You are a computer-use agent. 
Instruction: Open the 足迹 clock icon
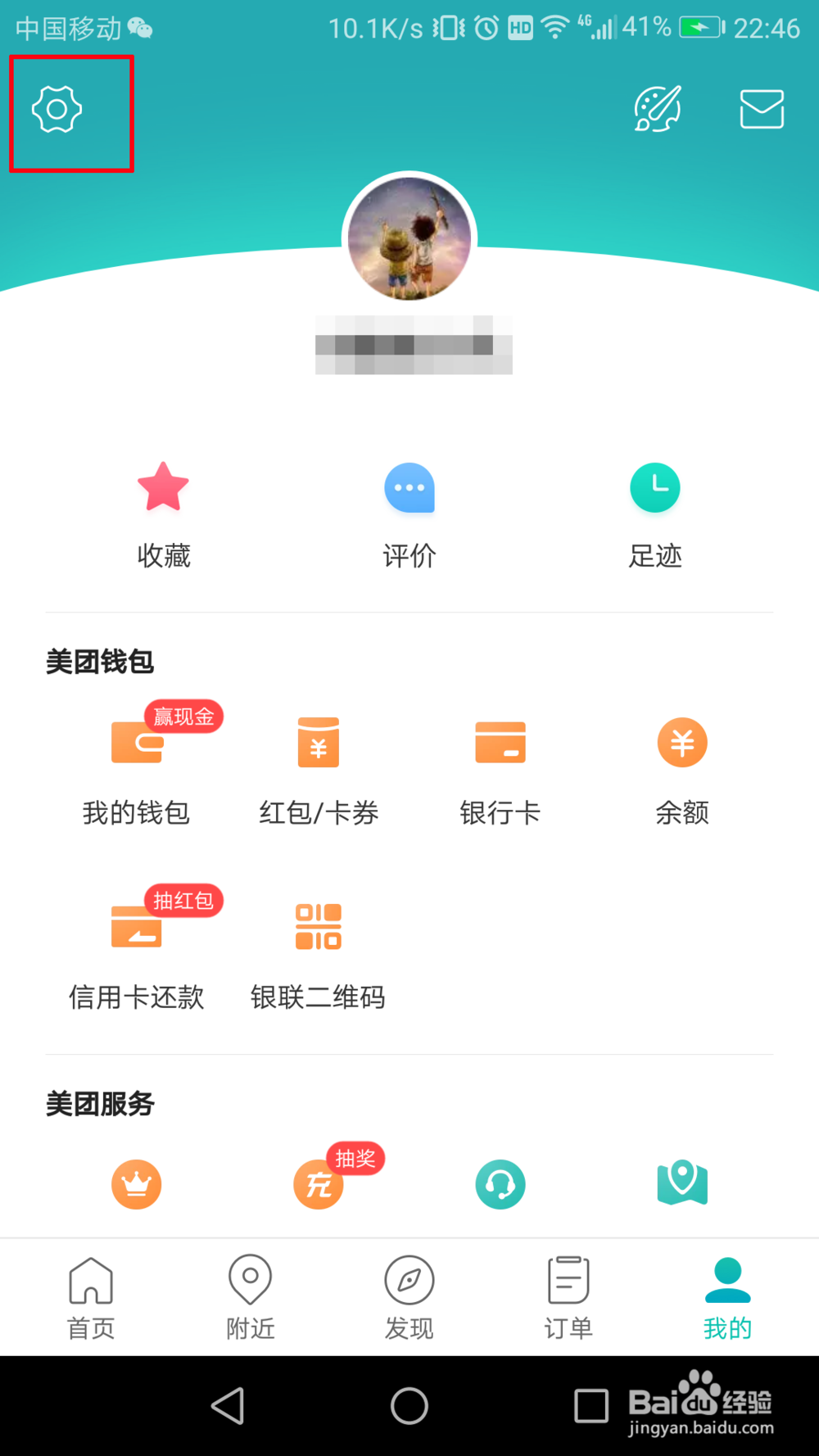[x=655, y=486]
